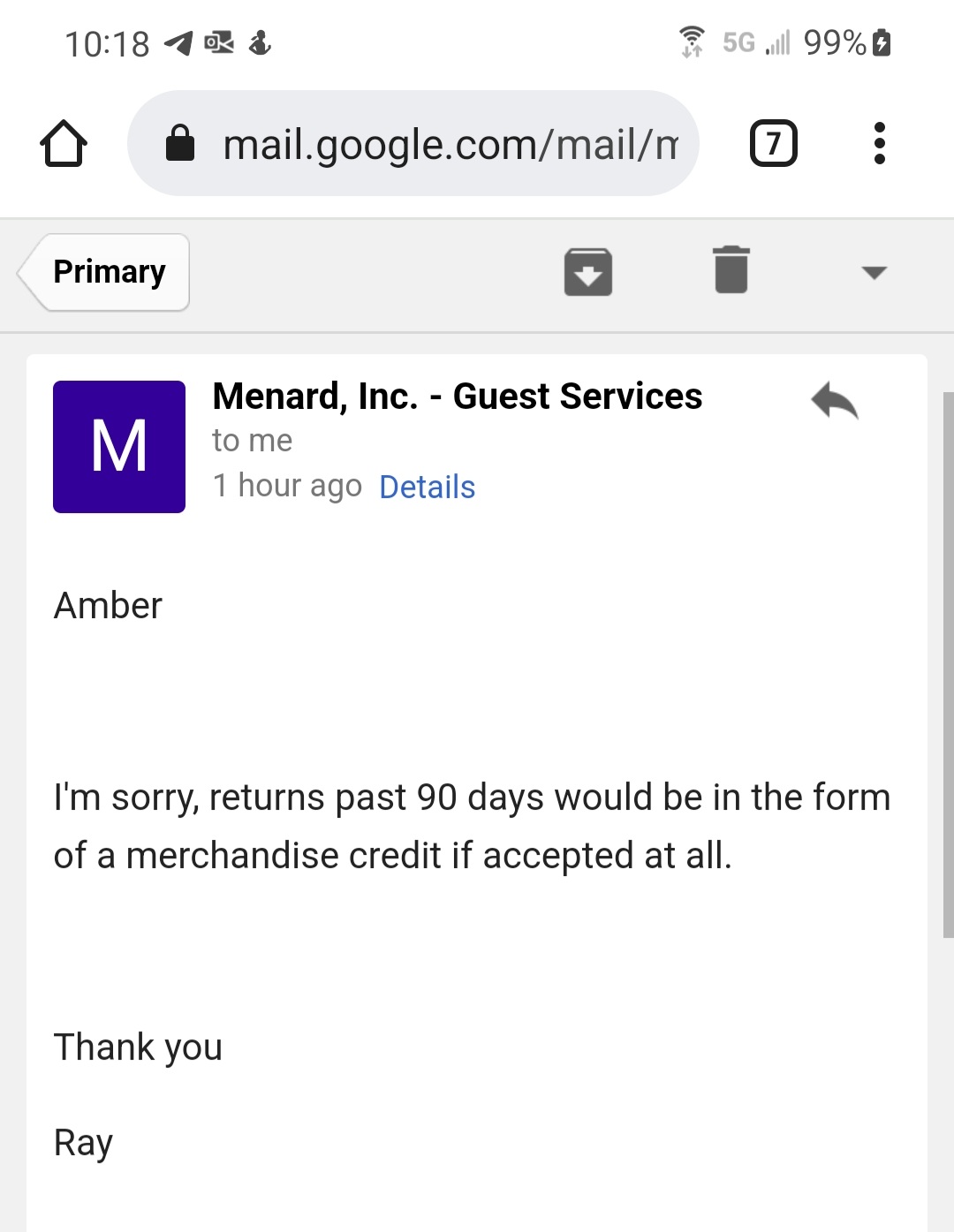This screenshot has height=1232, width=954.
Task: Expand message Details below sender name
Action: [427, 487]
